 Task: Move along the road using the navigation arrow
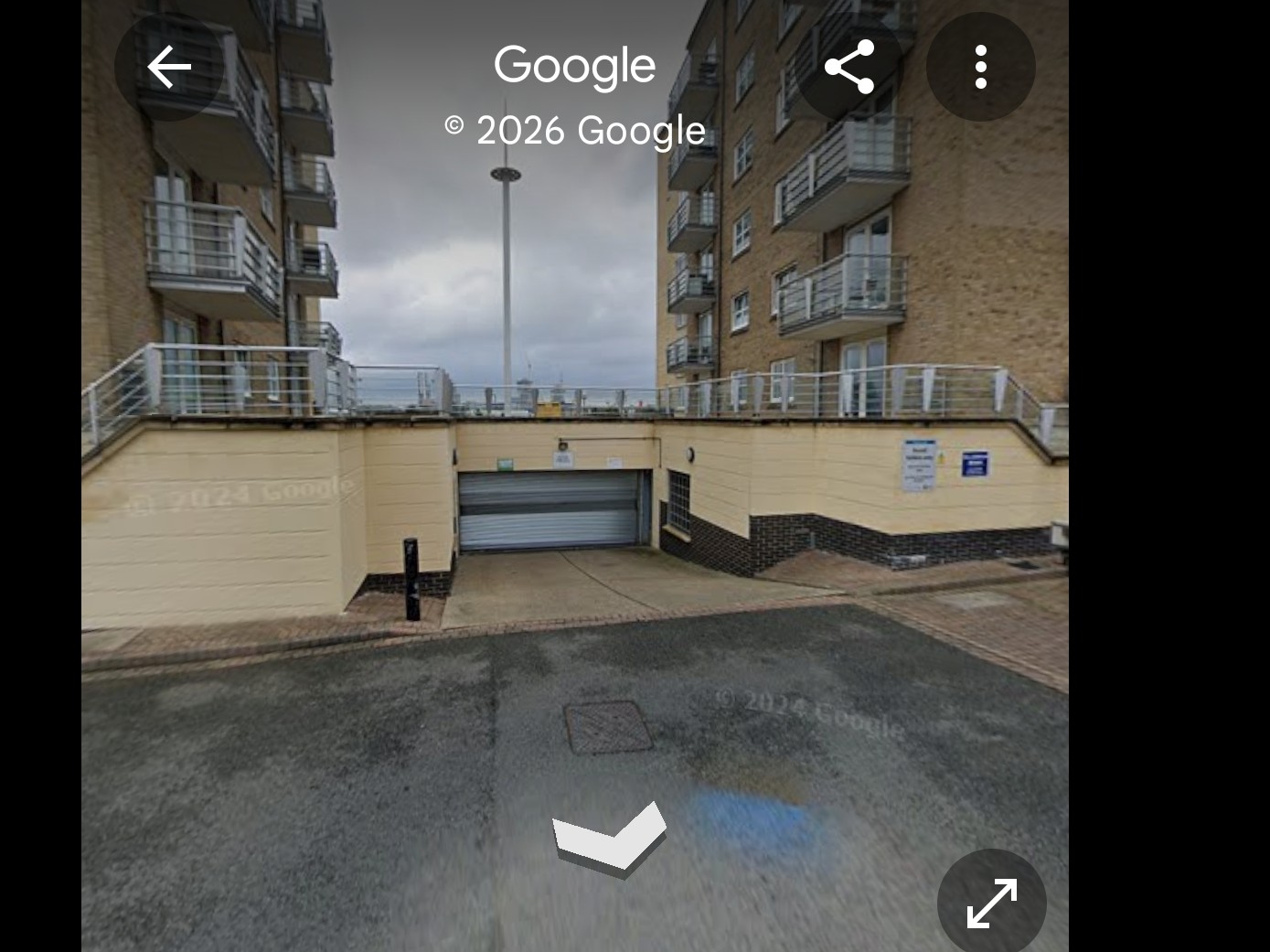click(610, 837)
